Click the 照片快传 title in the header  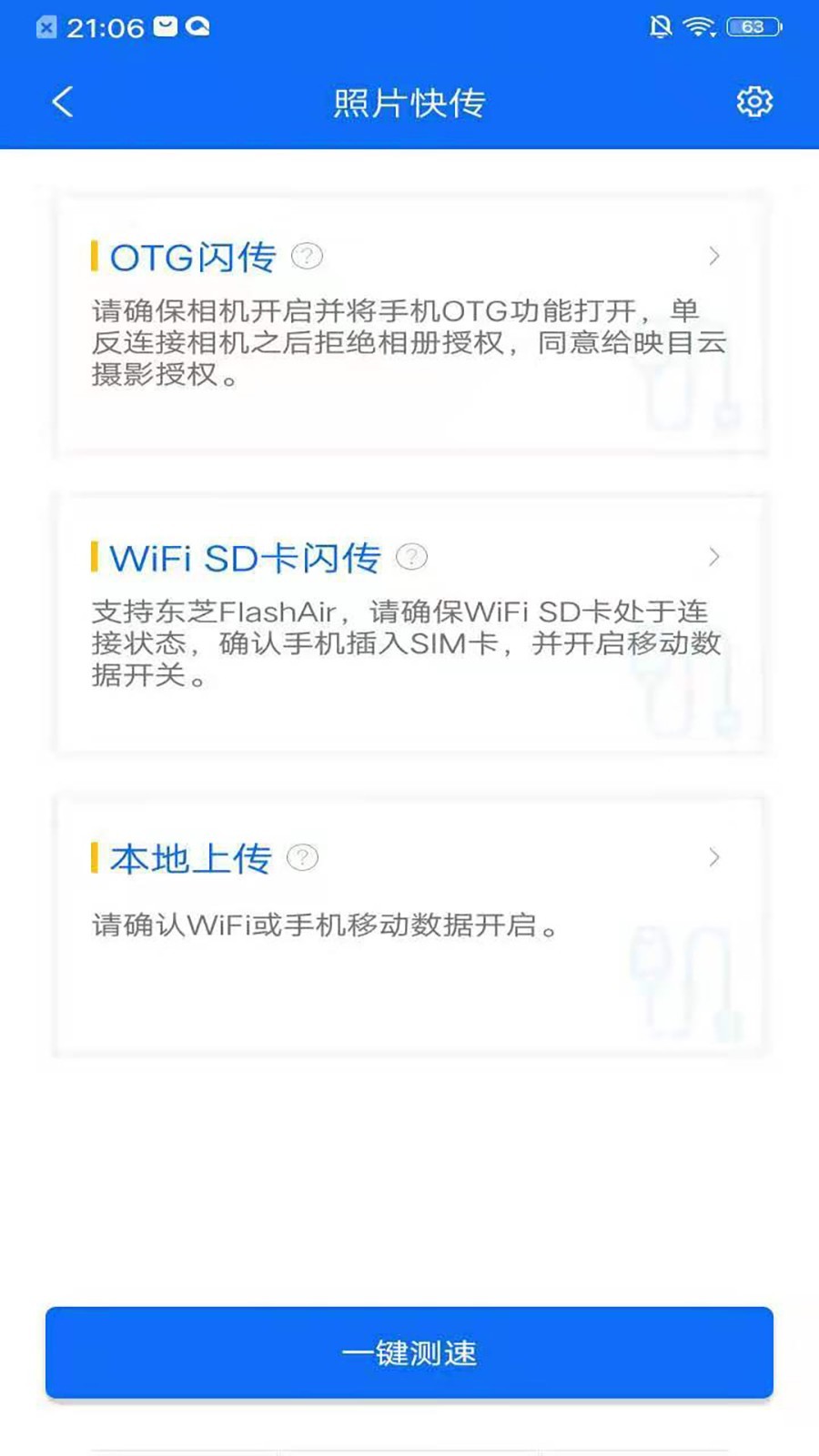click(x=409, y=103)
